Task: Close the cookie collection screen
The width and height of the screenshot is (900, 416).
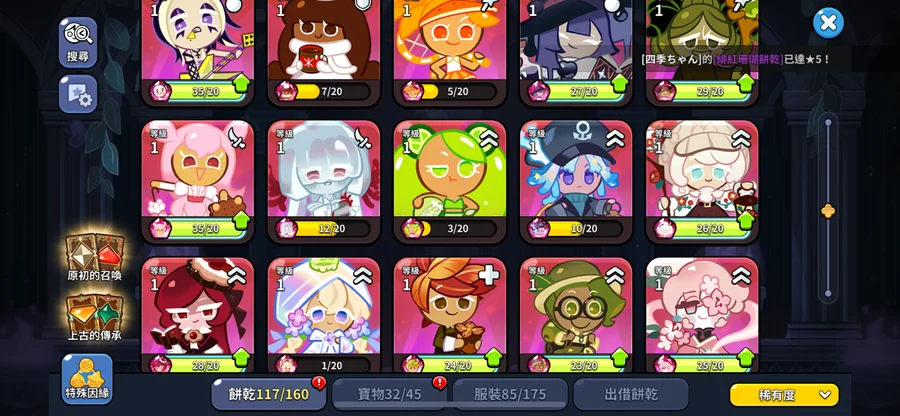Action: [828, 24]
